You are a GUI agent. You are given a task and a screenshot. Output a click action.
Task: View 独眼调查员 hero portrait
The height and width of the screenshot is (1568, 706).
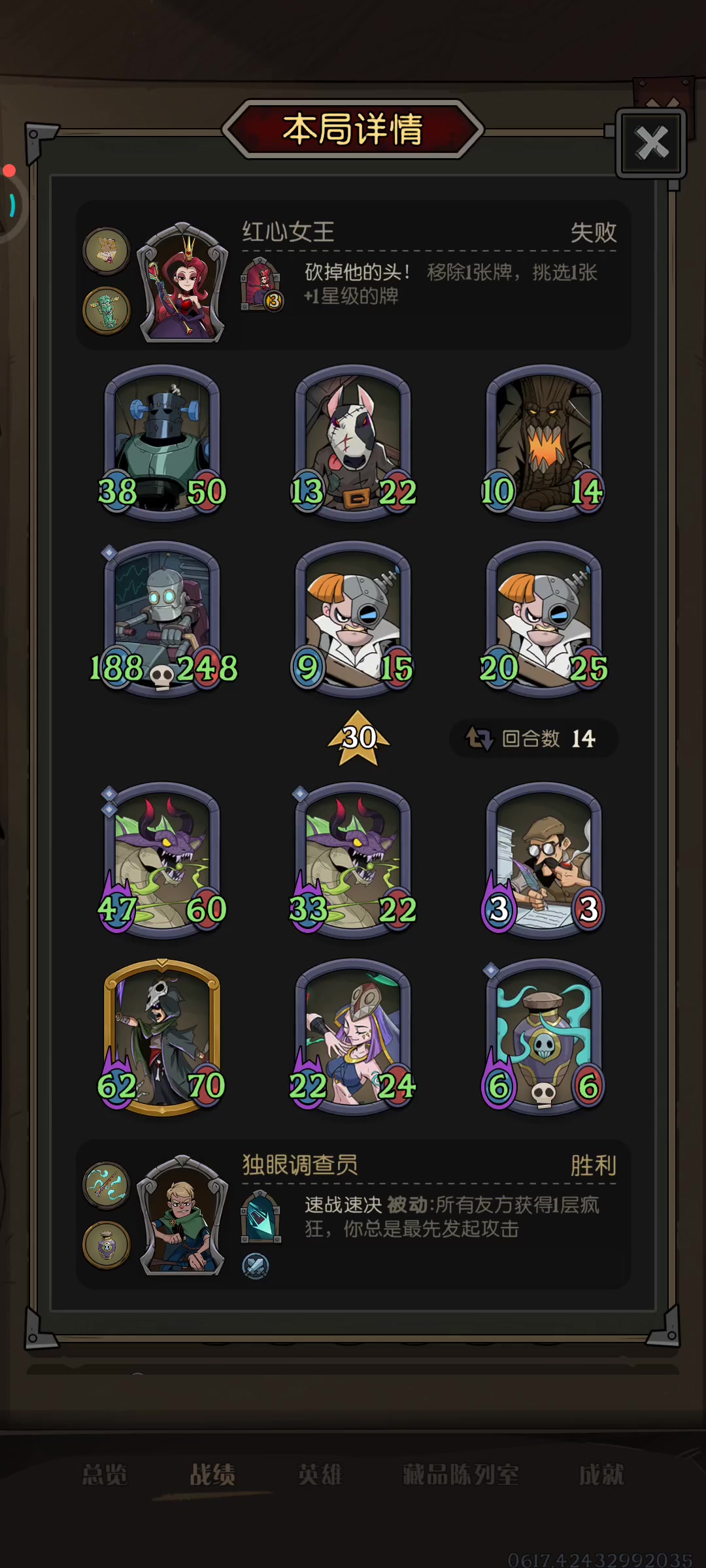182,1215
